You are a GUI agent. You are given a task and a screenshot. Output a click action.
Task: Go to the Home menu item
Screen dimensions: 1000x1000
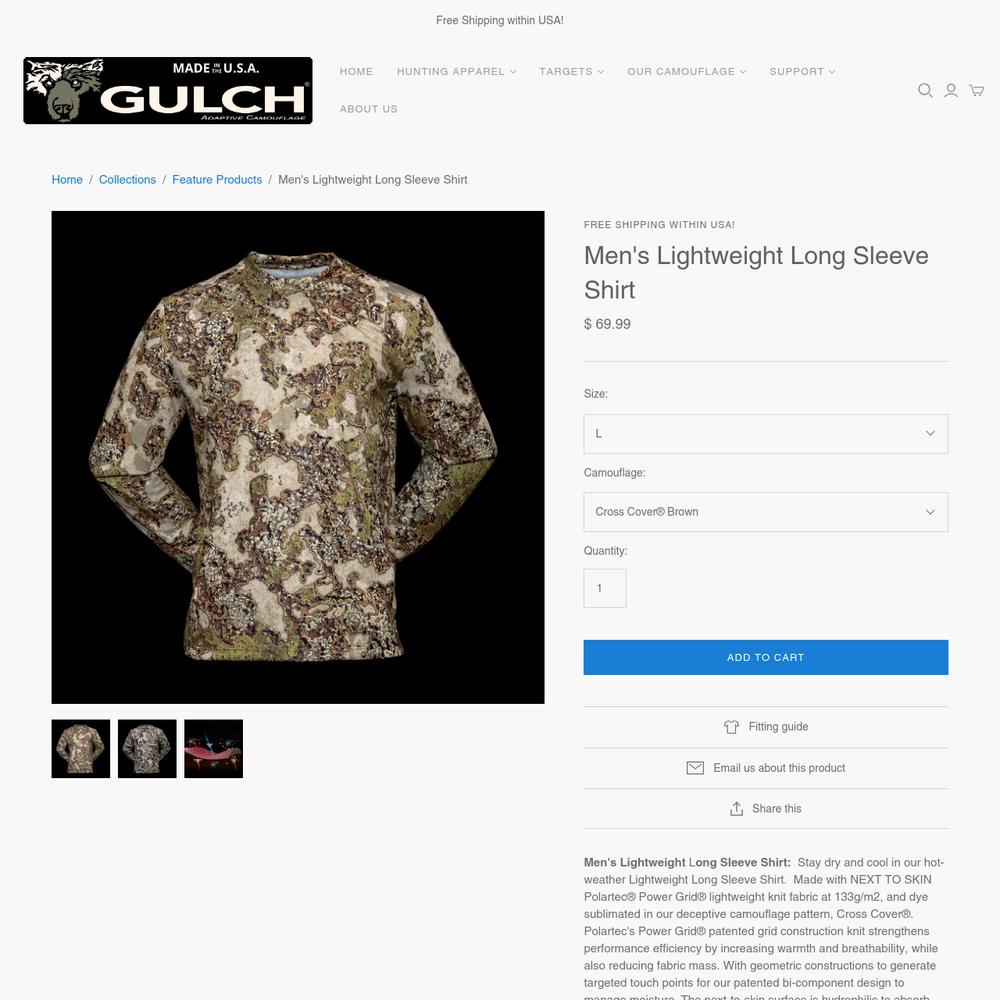[x=356, y=72]
